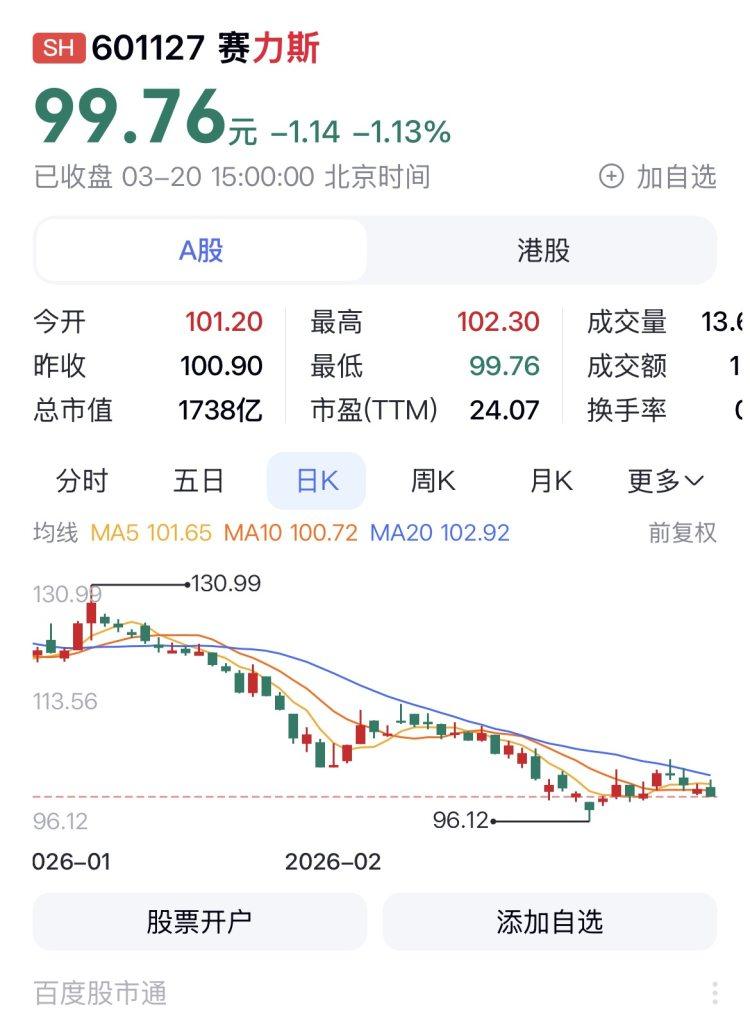The image size is (750, 1028).
Task: Select the A股 segment
Action: pyautogui.click(x=201, y=250)
